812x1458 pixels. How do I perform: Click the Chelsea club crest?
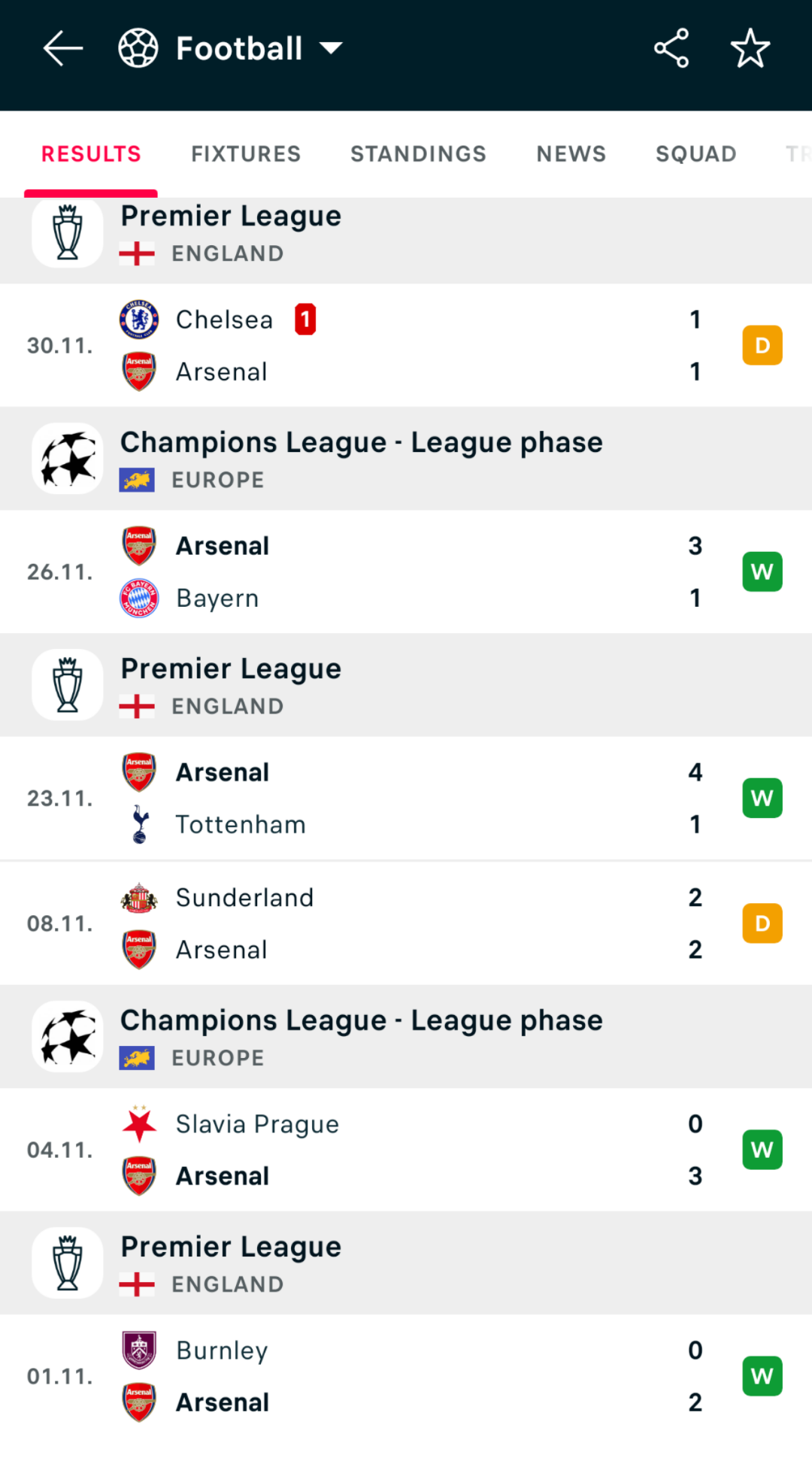[x=139, y=319]
